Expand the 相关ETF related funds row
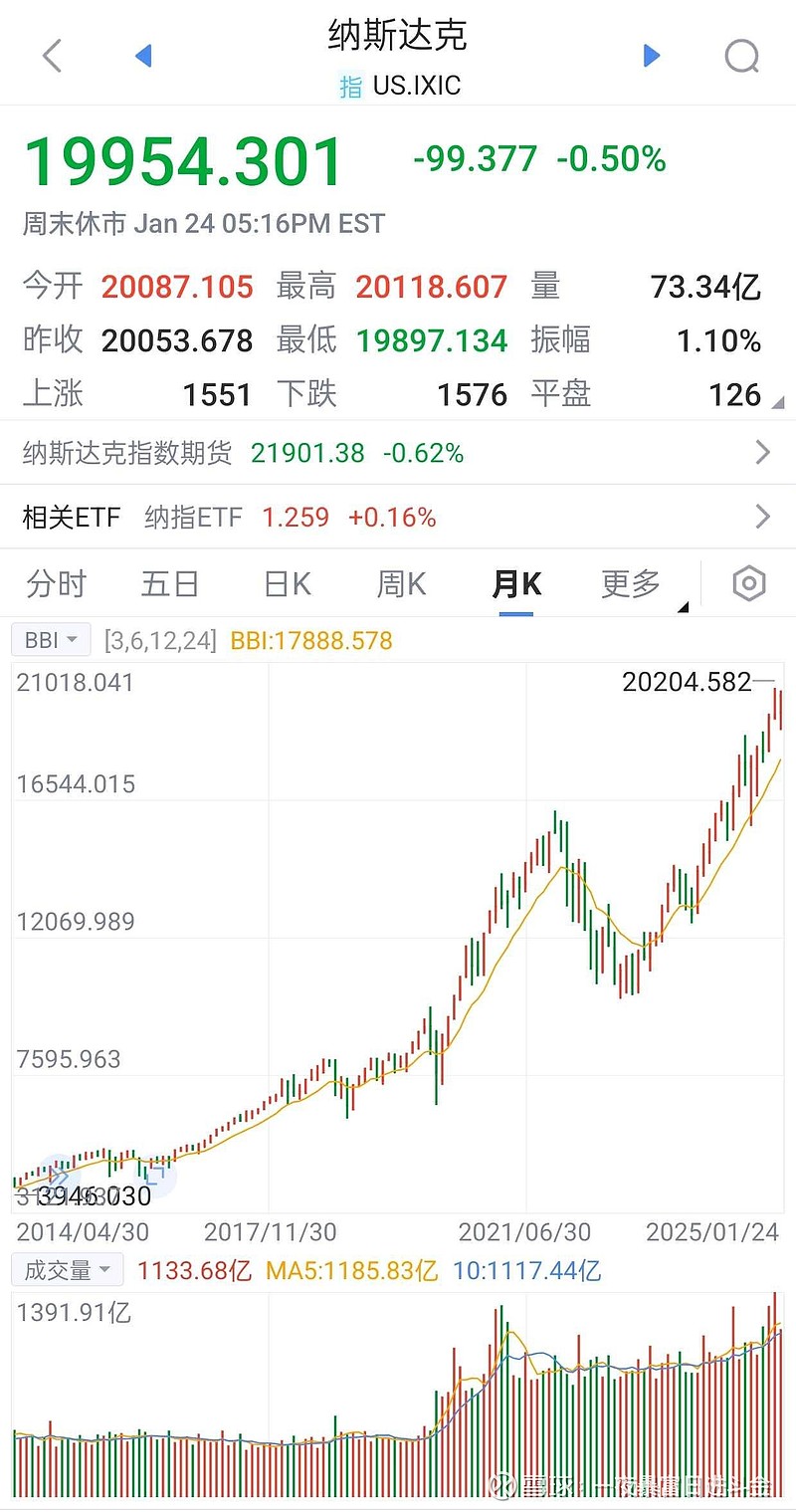Viewport: 796px width, 1512px height. point(398,517)
